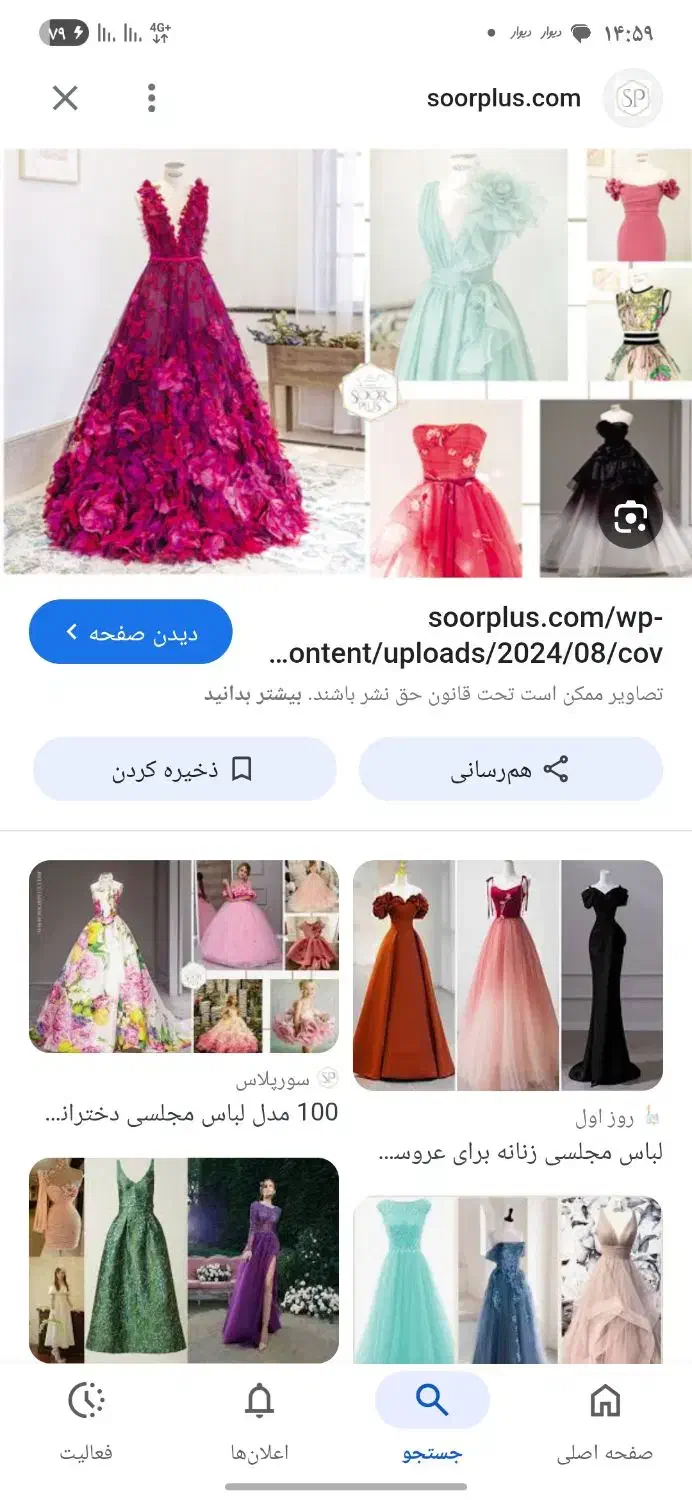Viewport: 692px width, 1500px height.
Task: Open the three-dot overflow menu
Action: pyautogui.click(x=151, y=98)
